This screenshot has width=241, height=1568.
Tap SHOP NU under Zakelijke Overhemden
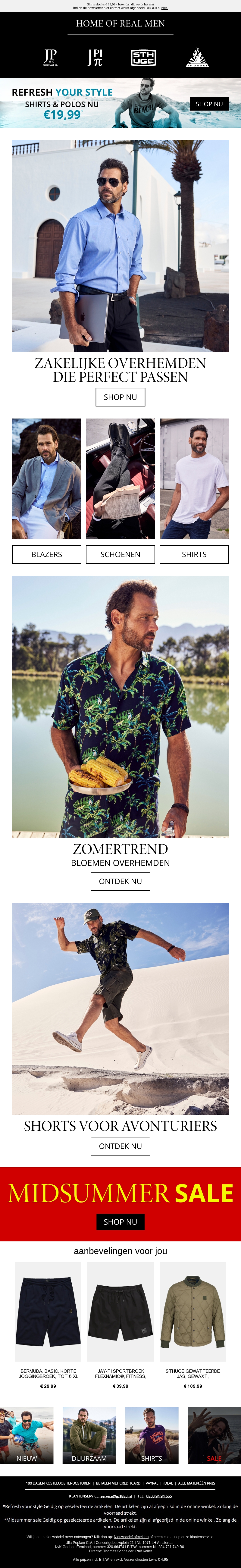pyautogui.click(x=120, y=397)
